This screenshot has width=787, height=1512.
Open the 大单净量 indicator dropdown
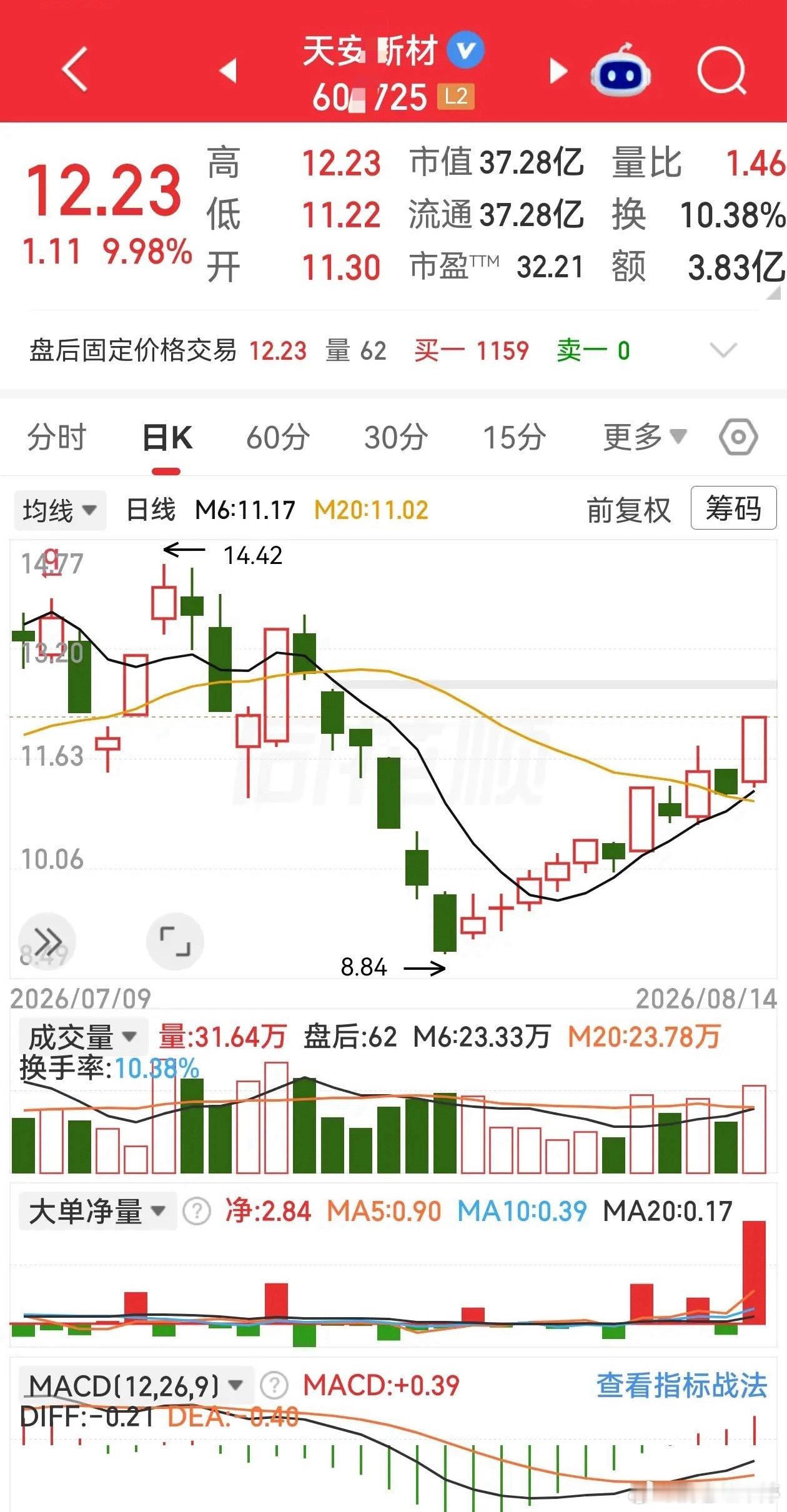pos(97,1211)
